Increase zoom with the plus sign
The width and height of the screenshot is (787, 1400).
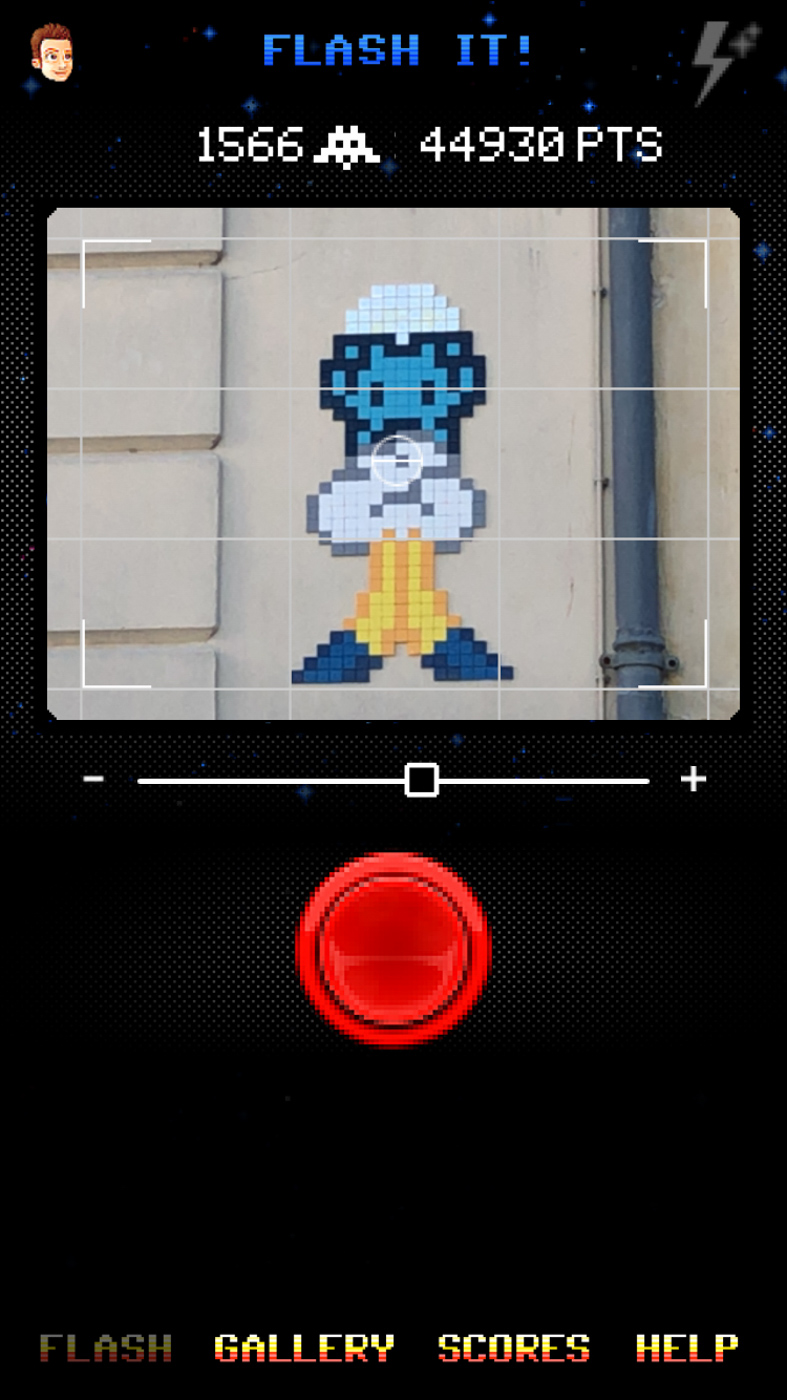(x=693, y=779)
